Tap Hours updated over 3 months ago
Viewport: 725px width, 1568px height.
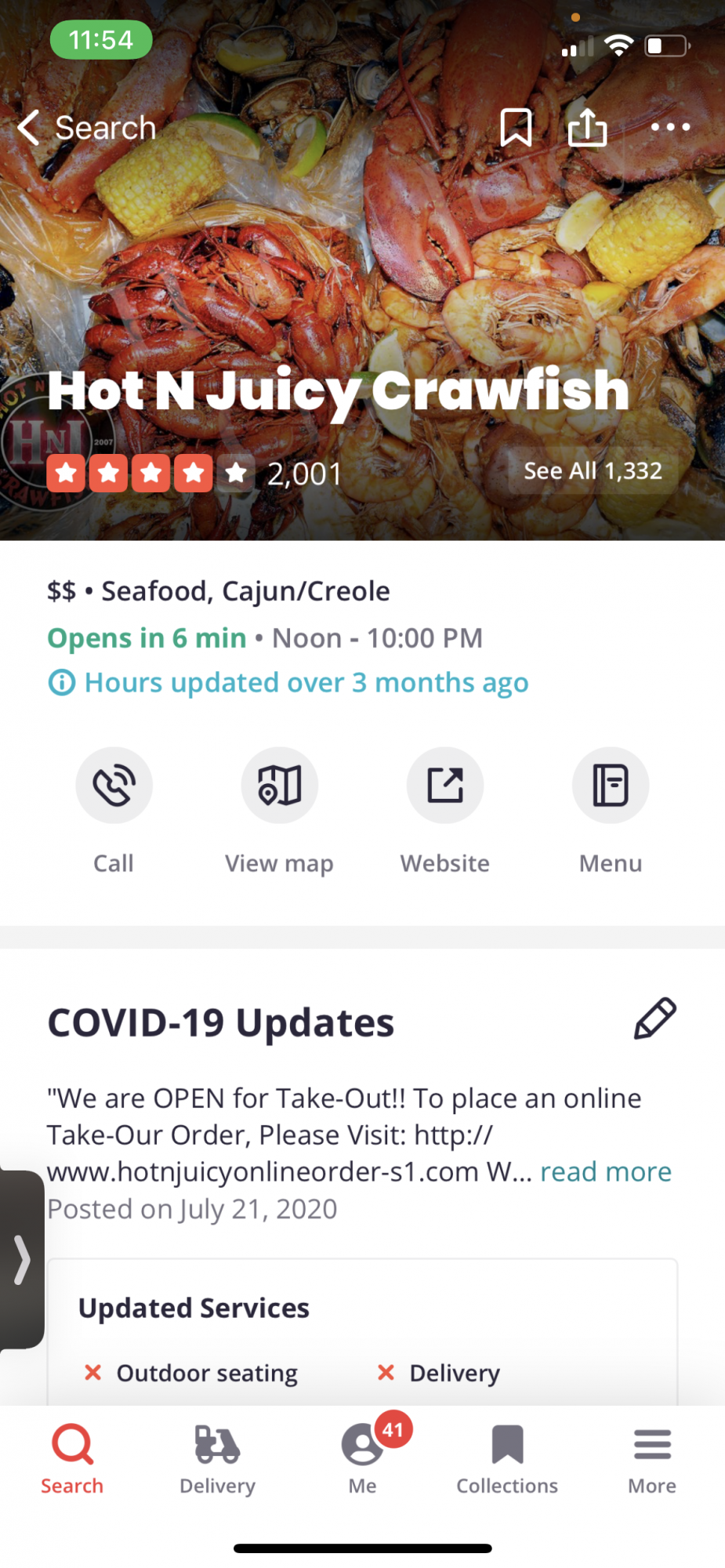coord(288,682)
